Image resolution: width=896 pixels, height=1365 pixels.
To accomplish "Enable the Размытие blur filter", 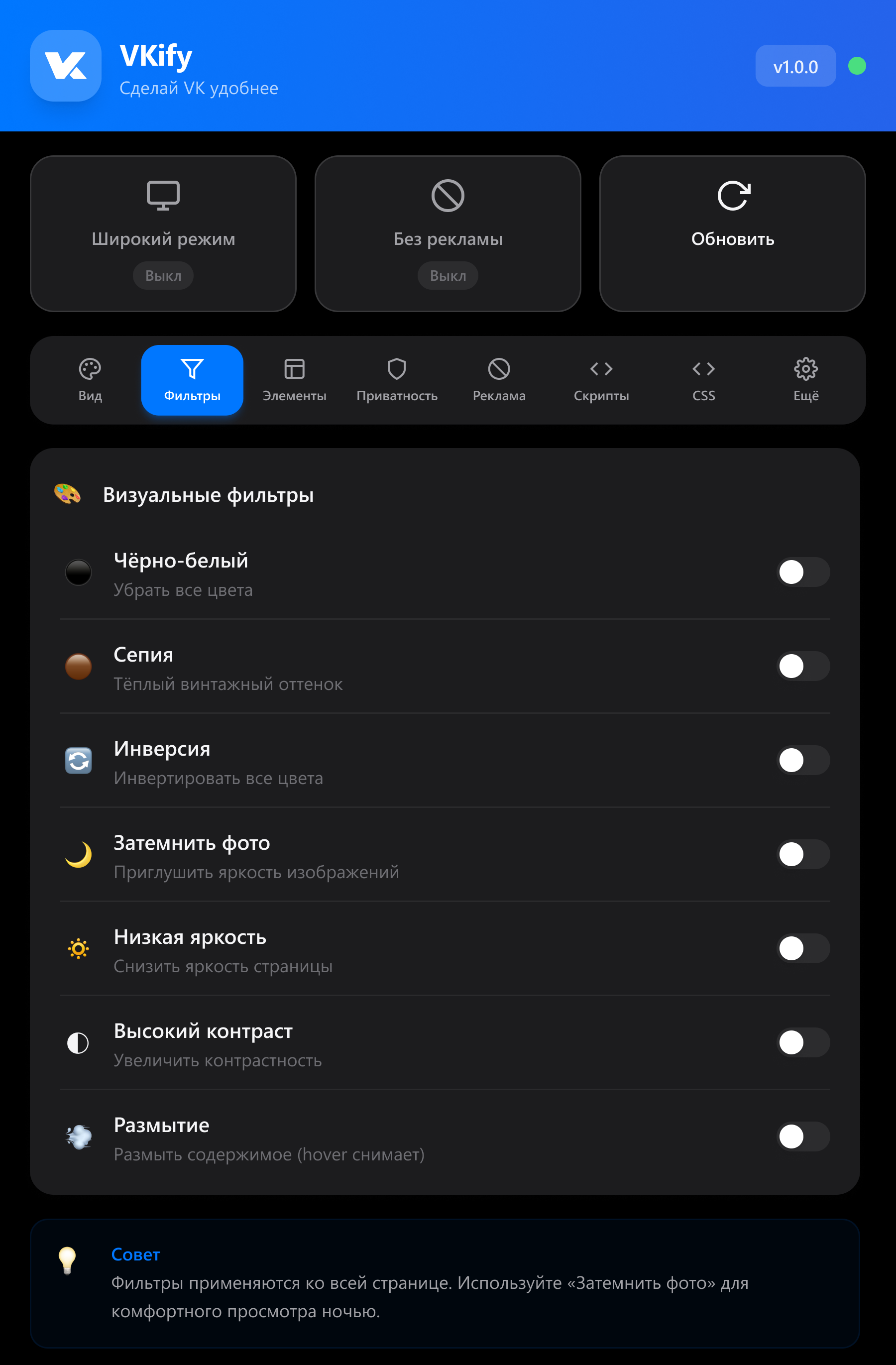I will coord(802,1136).
